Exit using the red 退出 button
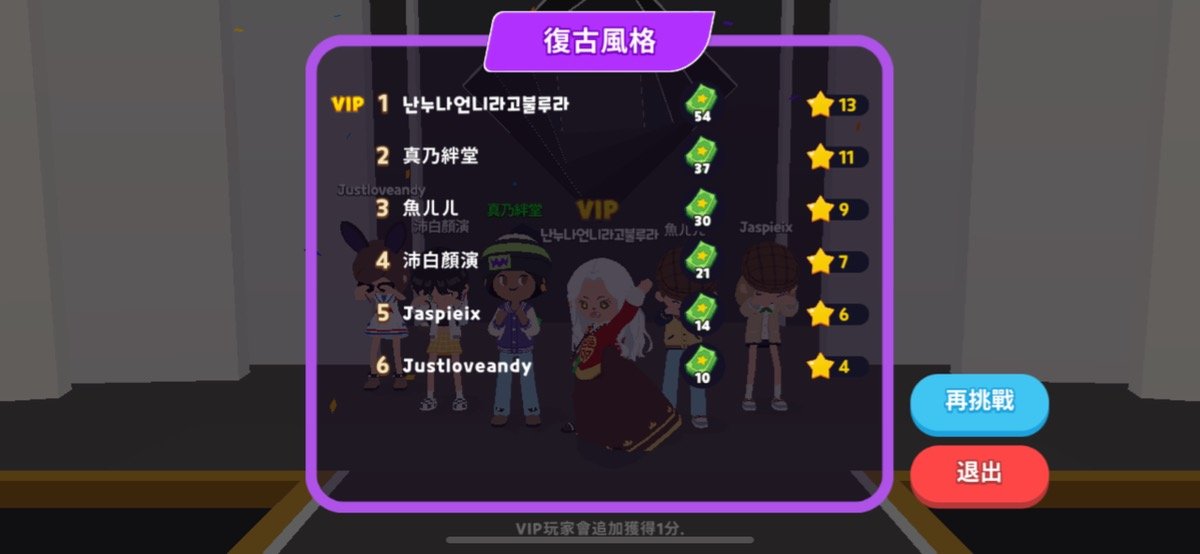 pyautogui.click(x=979, y=474)
